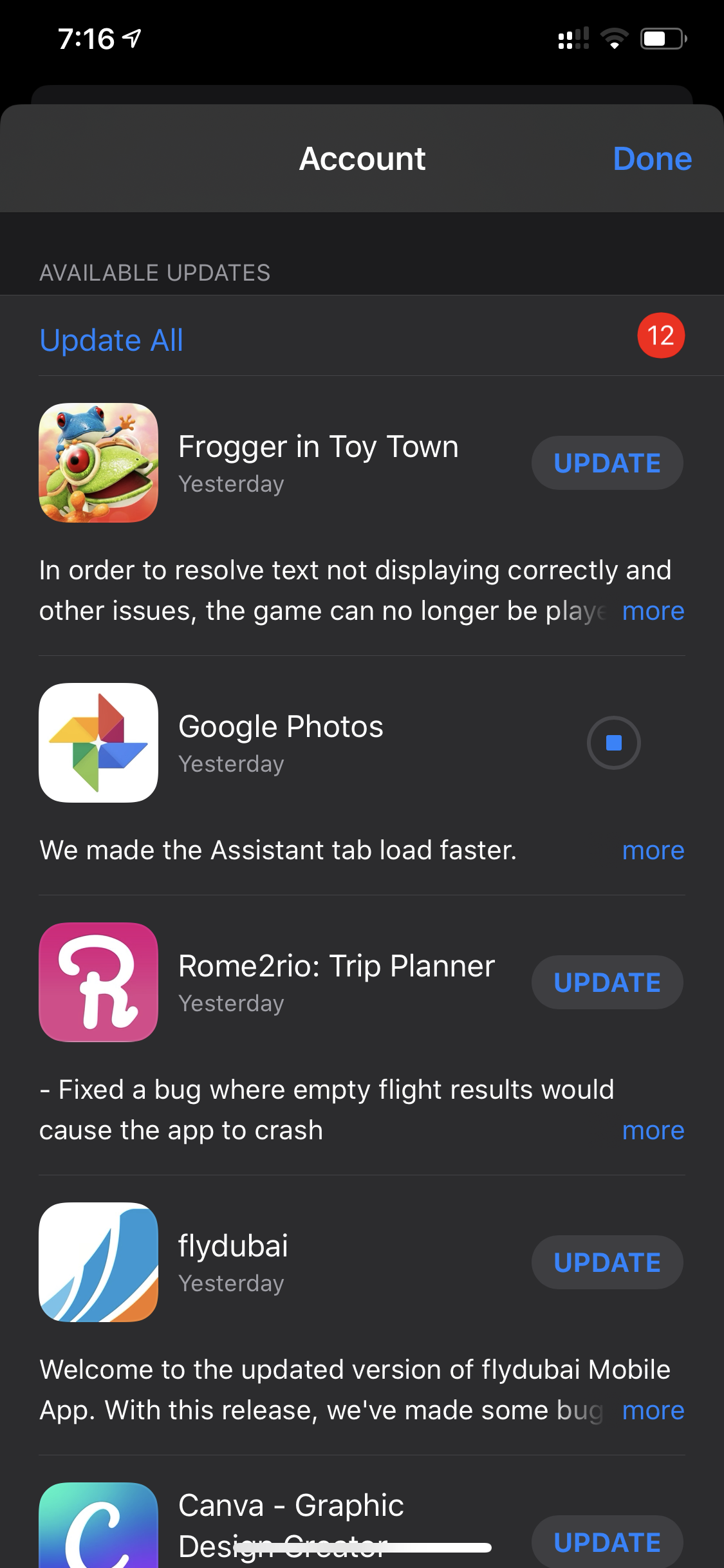724x1568 pixels.
Task: Update Canva - Graphic Design Creator
Action: coord(606,1542)
